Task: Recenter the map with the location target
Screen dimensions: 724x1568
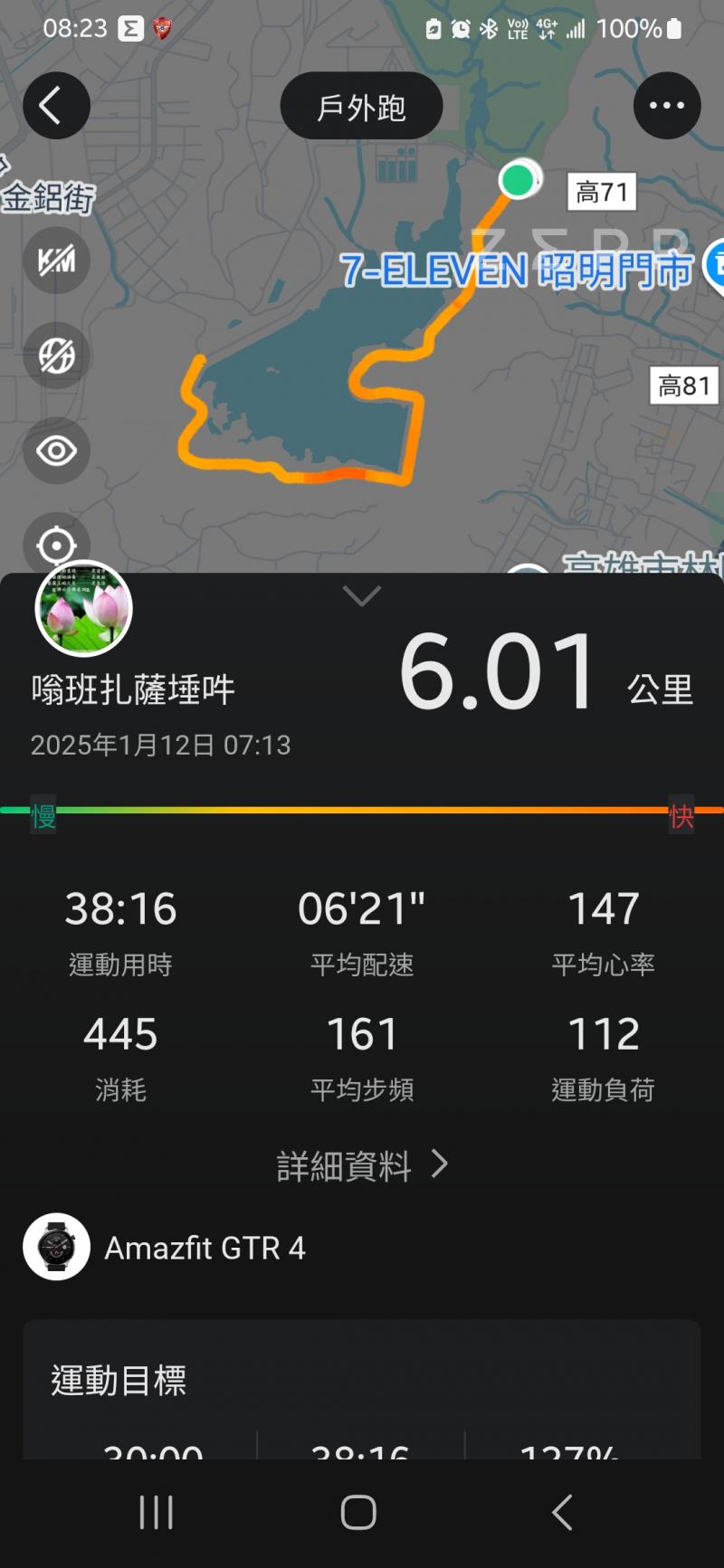Action: pyautogui.click(x=56, y=545)
